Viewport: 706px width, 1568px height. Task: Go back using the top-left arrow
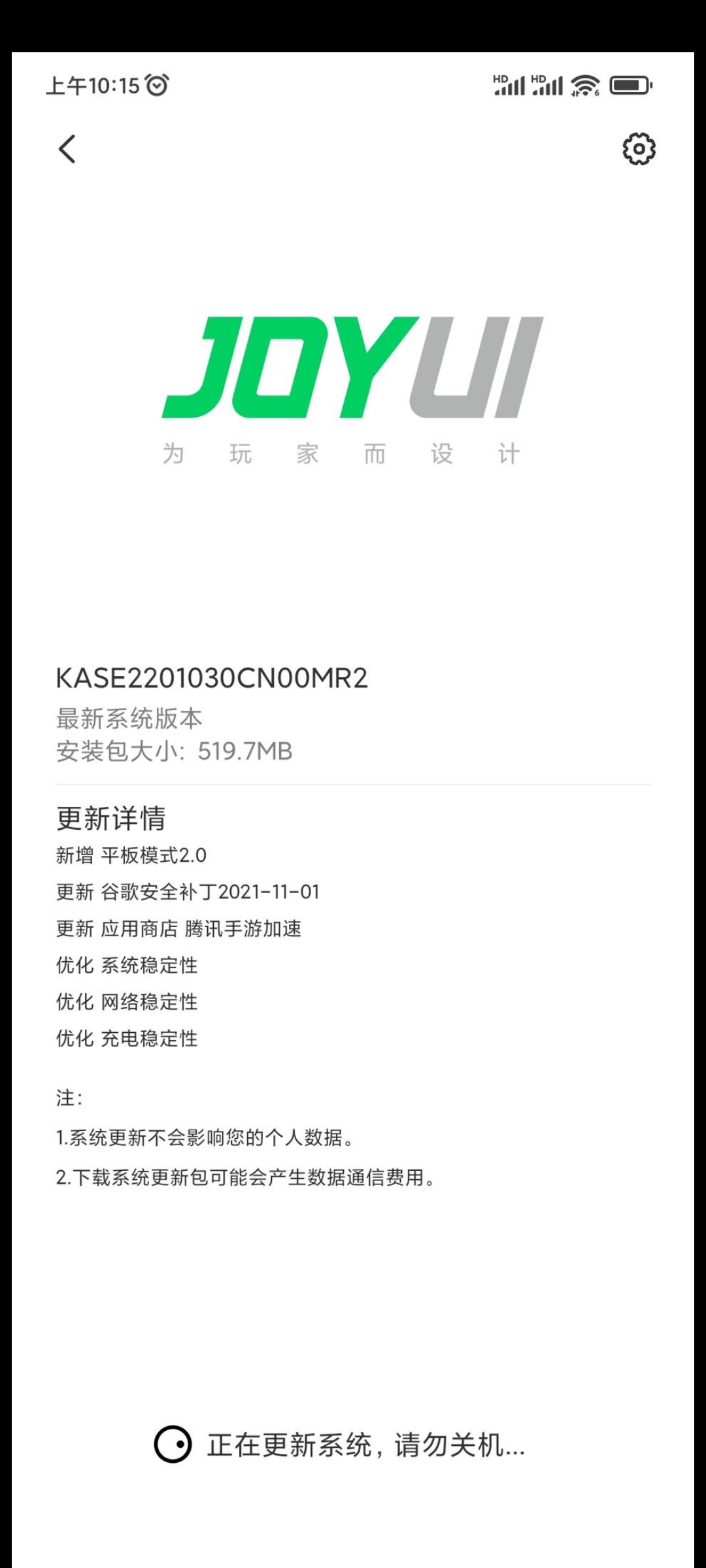point(67,149)
